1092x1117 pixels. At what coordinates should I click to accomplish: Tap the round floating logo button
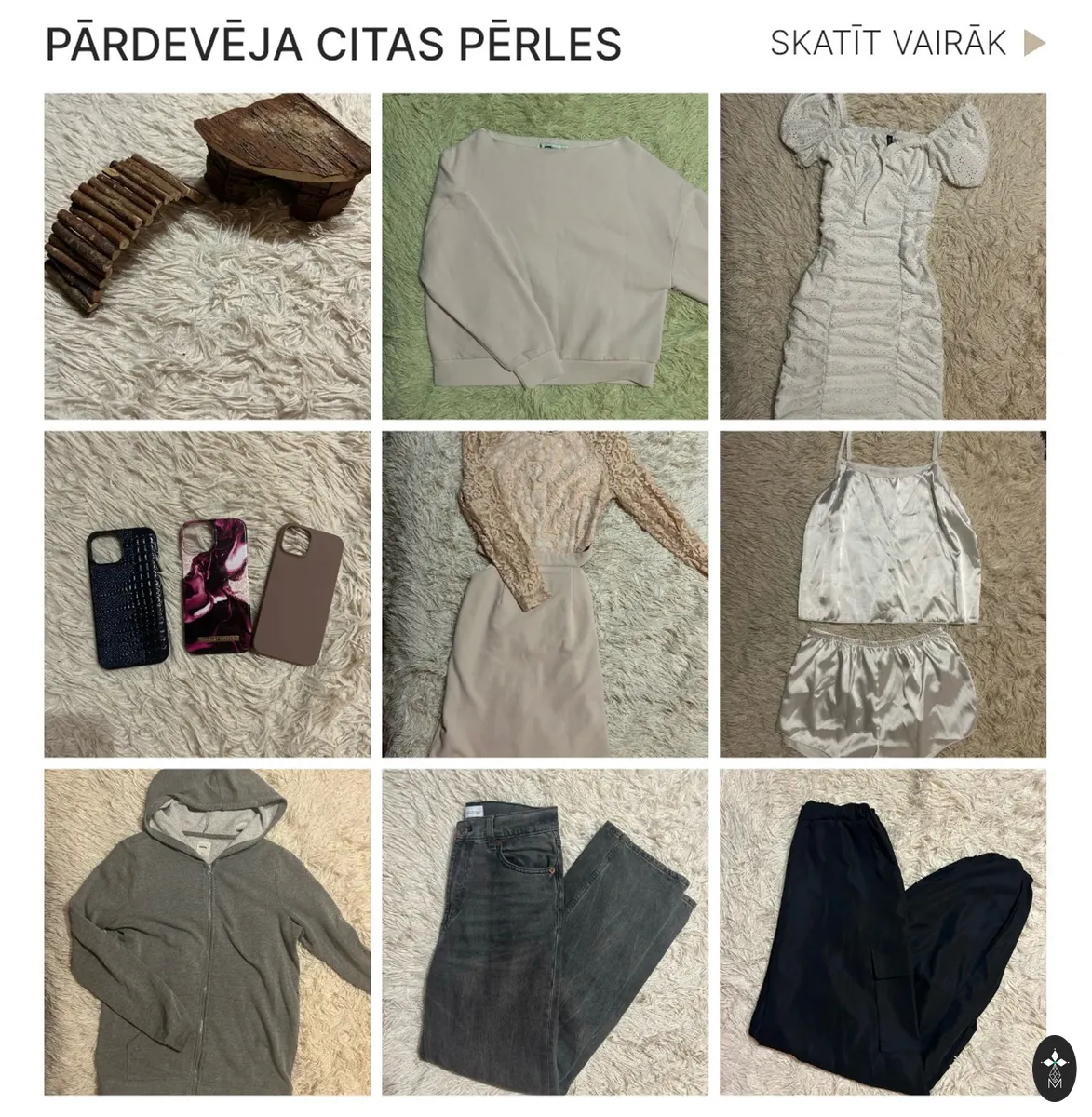click(x=1055, y=1068)
